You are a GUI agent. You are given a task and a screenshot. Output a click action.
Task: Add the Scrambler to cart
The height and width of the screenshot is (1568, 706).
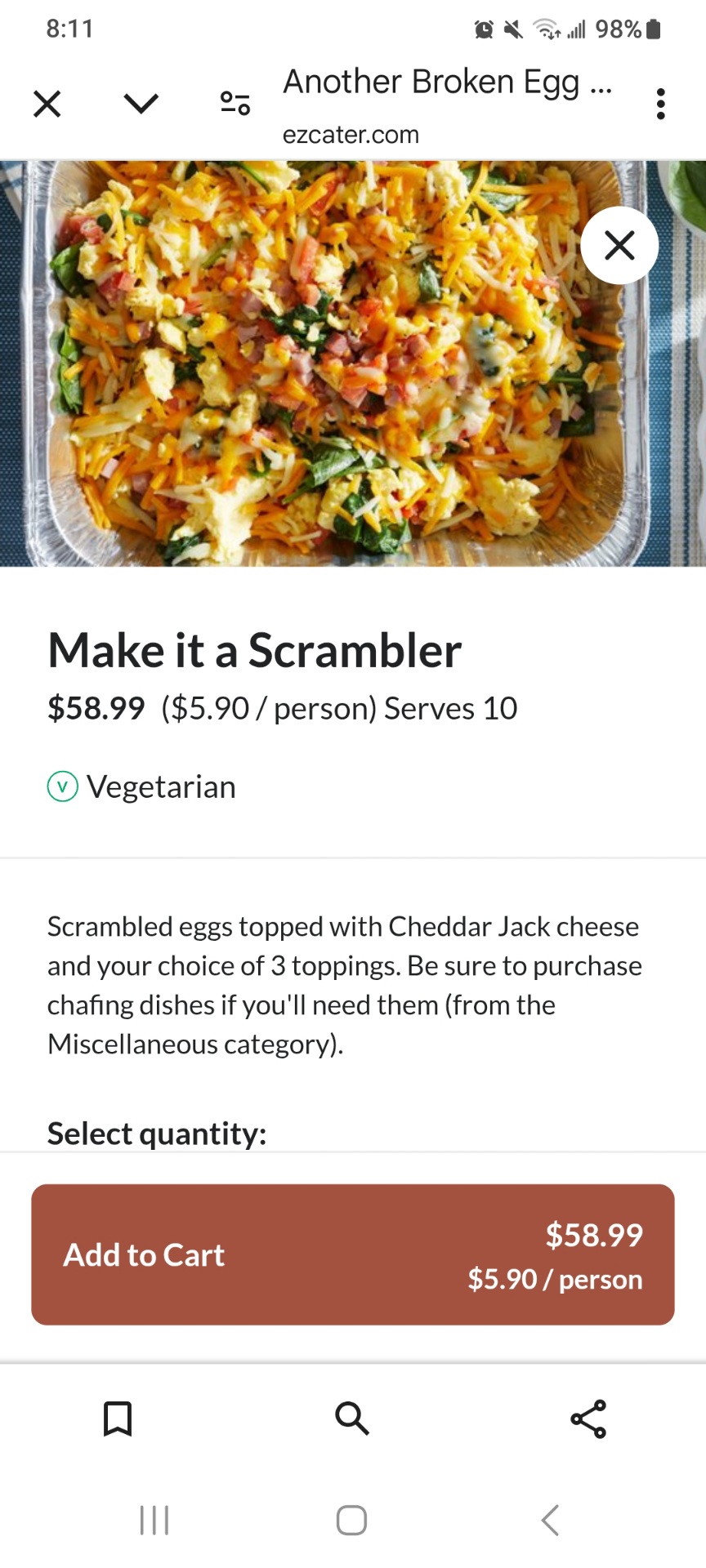coord(353,1254)
